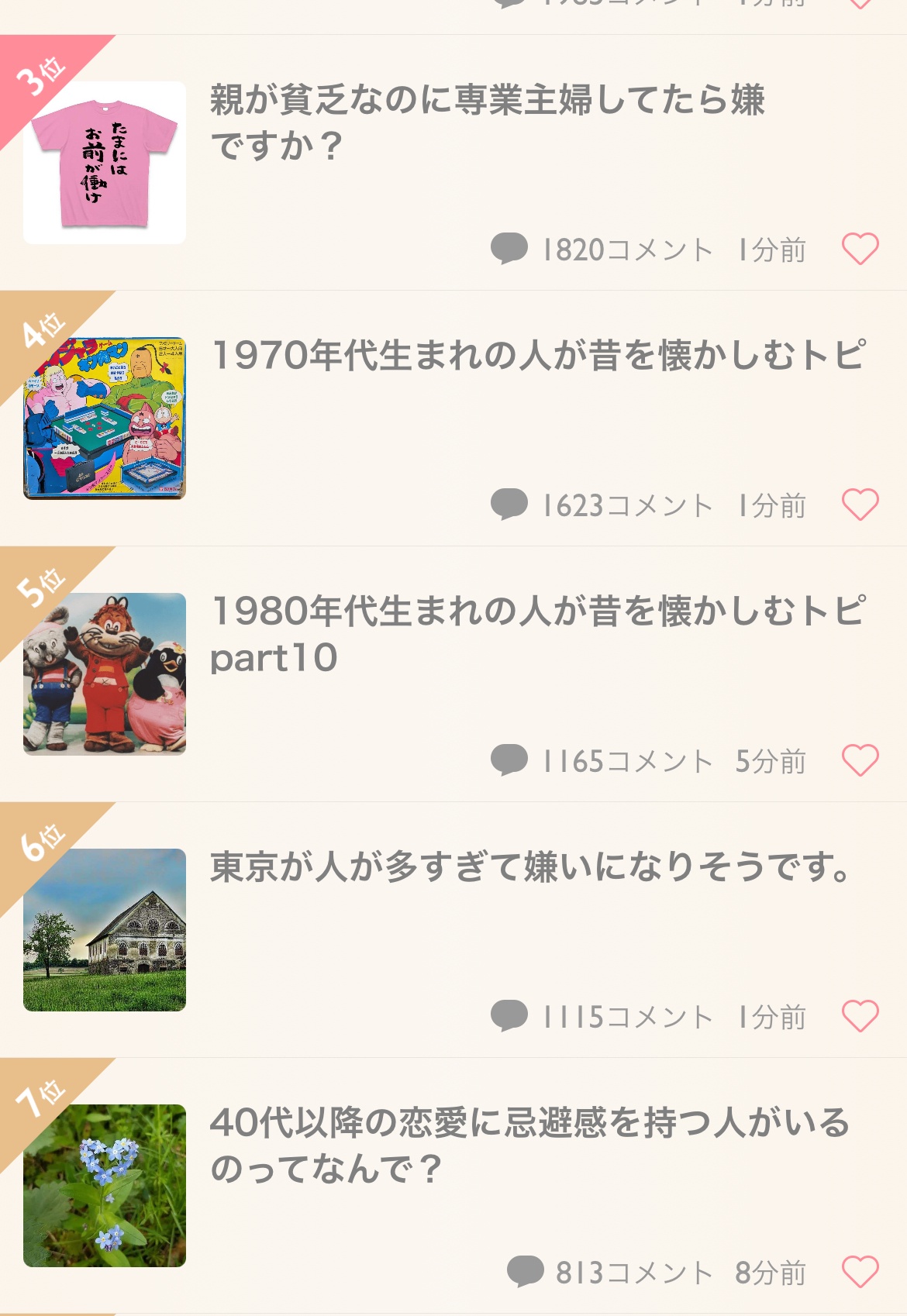Open topic 親が貧乏なのに専業主婦してたら嫌ですか？
This screenshot has height=1316, width=907.
[x=488, y=122]
